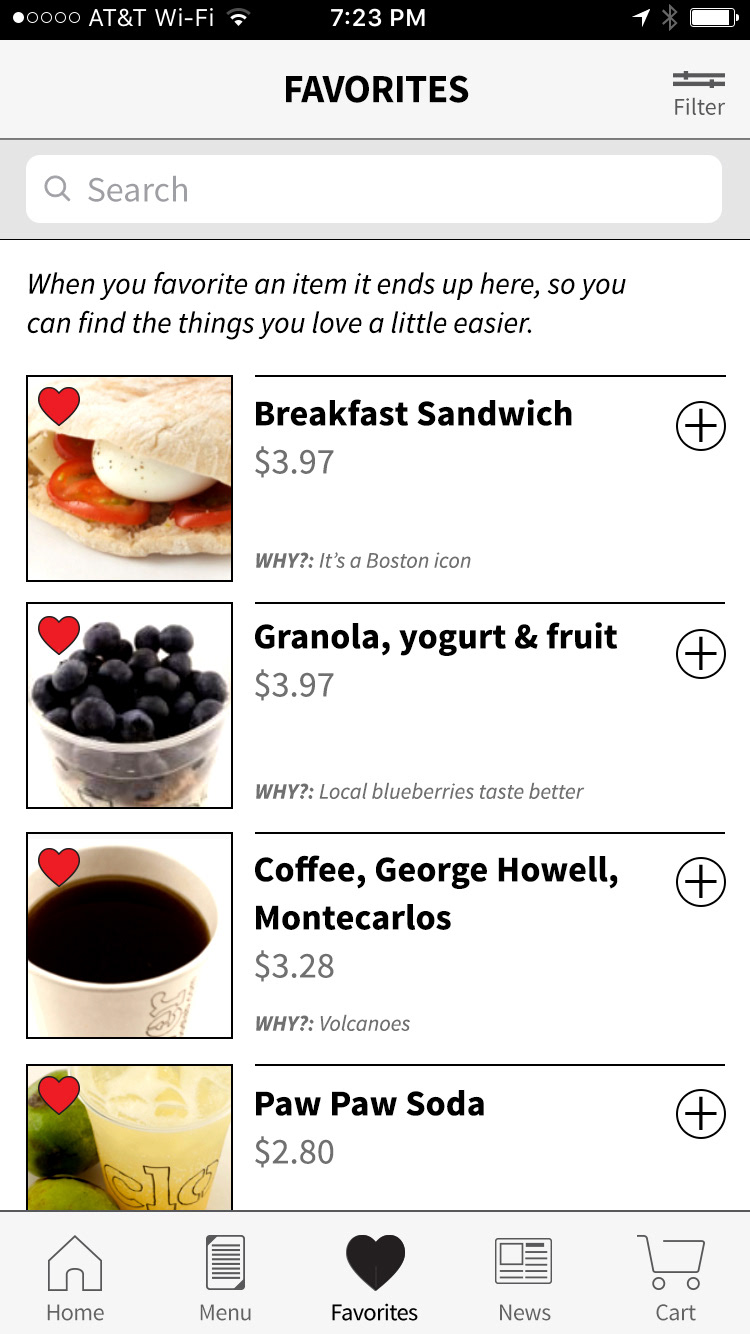The height and width of the screenshot is (1334, 750).
Task: Go to the Home tab
Action: pos(75,1277)
